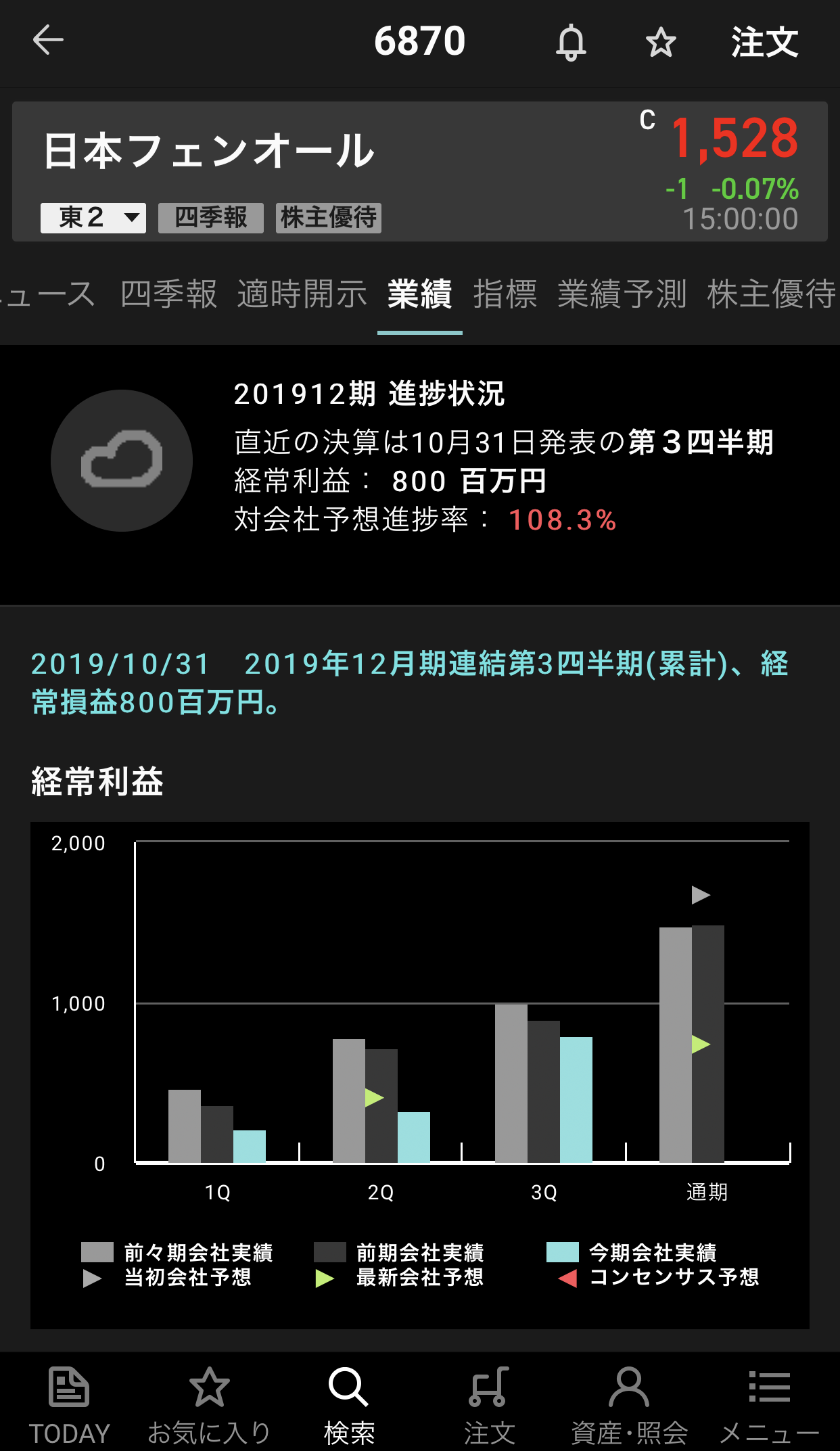
Task: Switch to the 株主優待 top tab
Action: [x=771, y=295]
